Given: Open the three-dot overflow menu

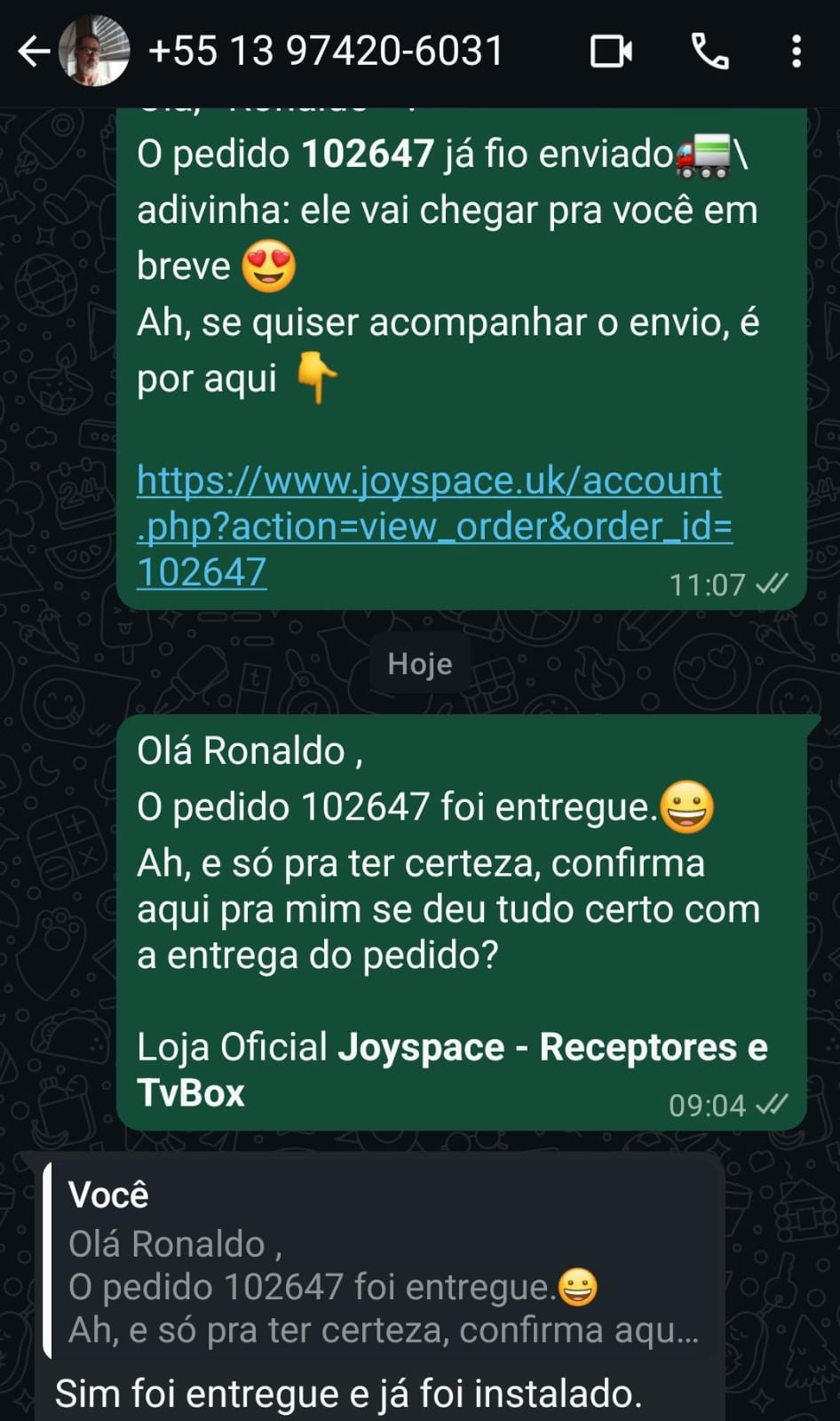Looking at the screenshot, I should [x=796, y=52].
